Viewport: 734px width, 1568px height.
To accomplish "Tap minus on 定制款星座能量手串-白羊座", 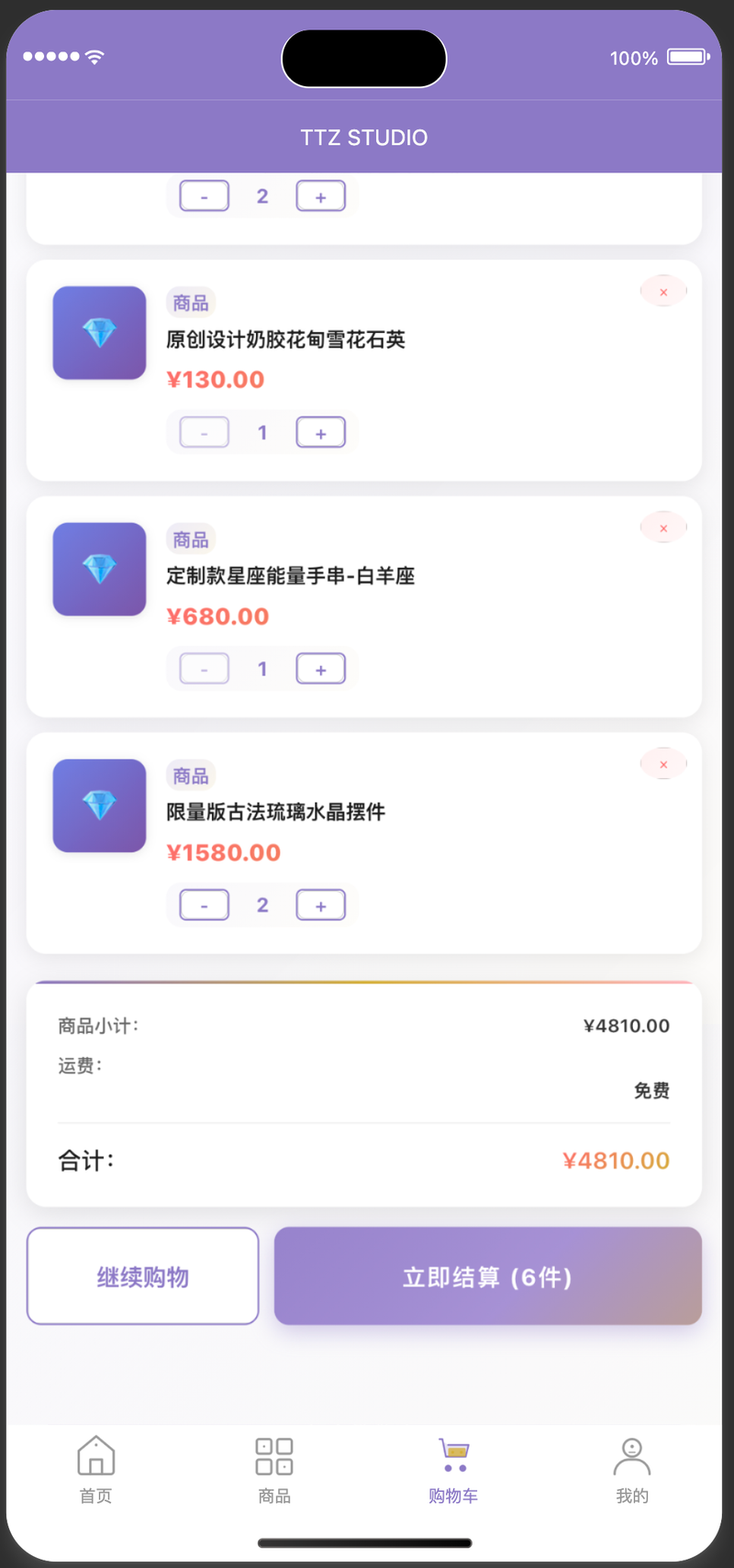I will 204,669.
